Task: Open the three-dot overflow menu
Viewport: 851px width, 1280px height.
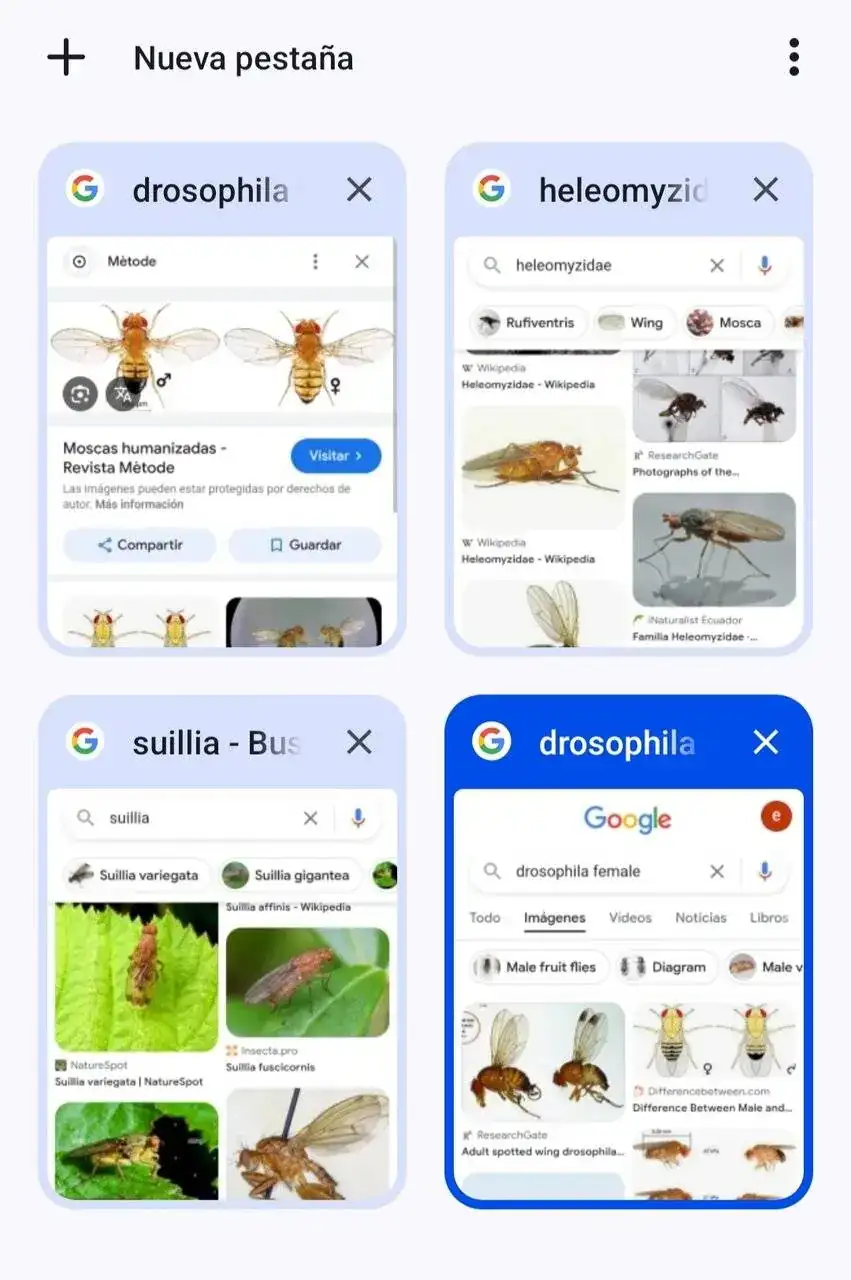Action: (793, 58)
